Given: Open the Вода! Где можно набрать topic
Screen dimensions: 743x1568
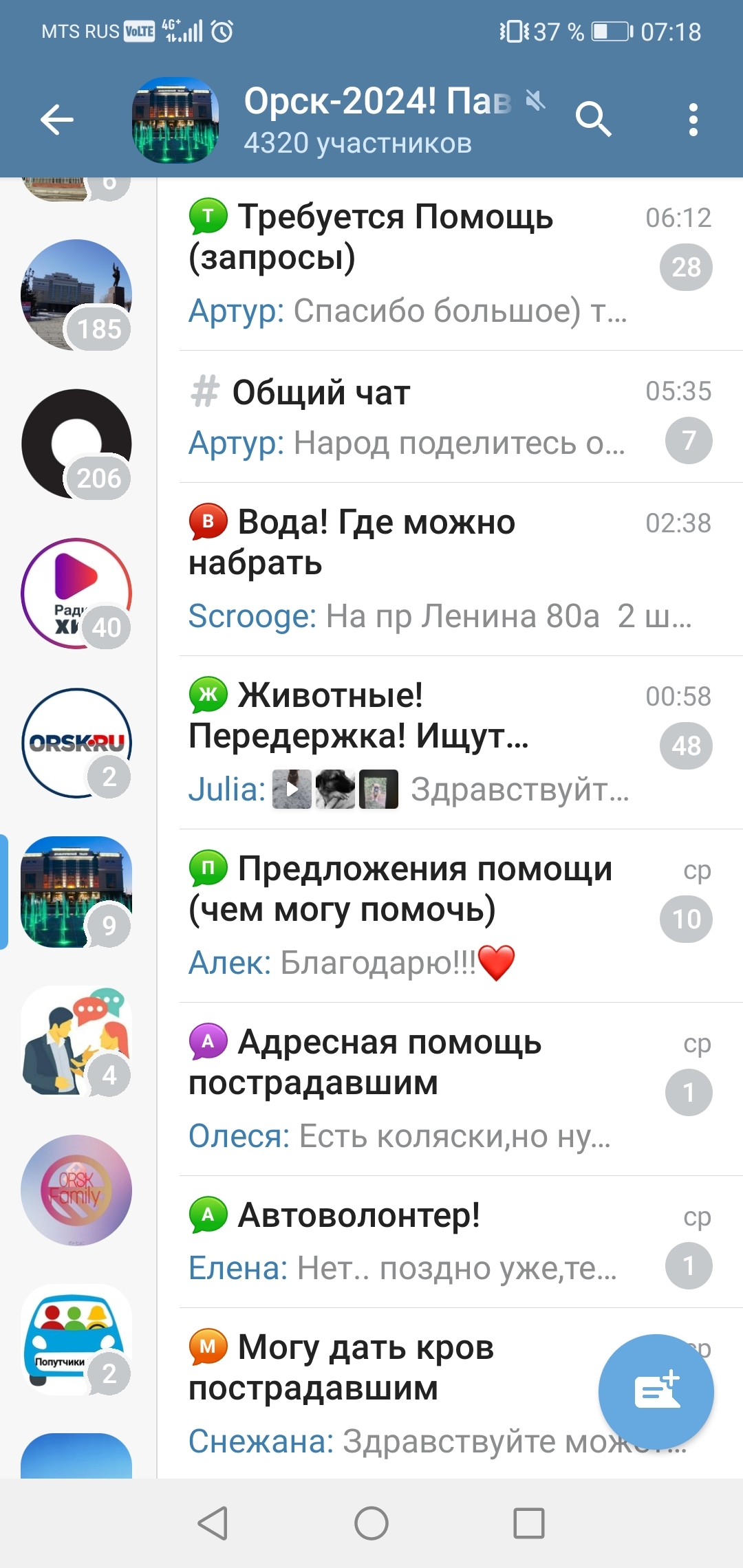Looking at the screenshot, I should (413, 569).
